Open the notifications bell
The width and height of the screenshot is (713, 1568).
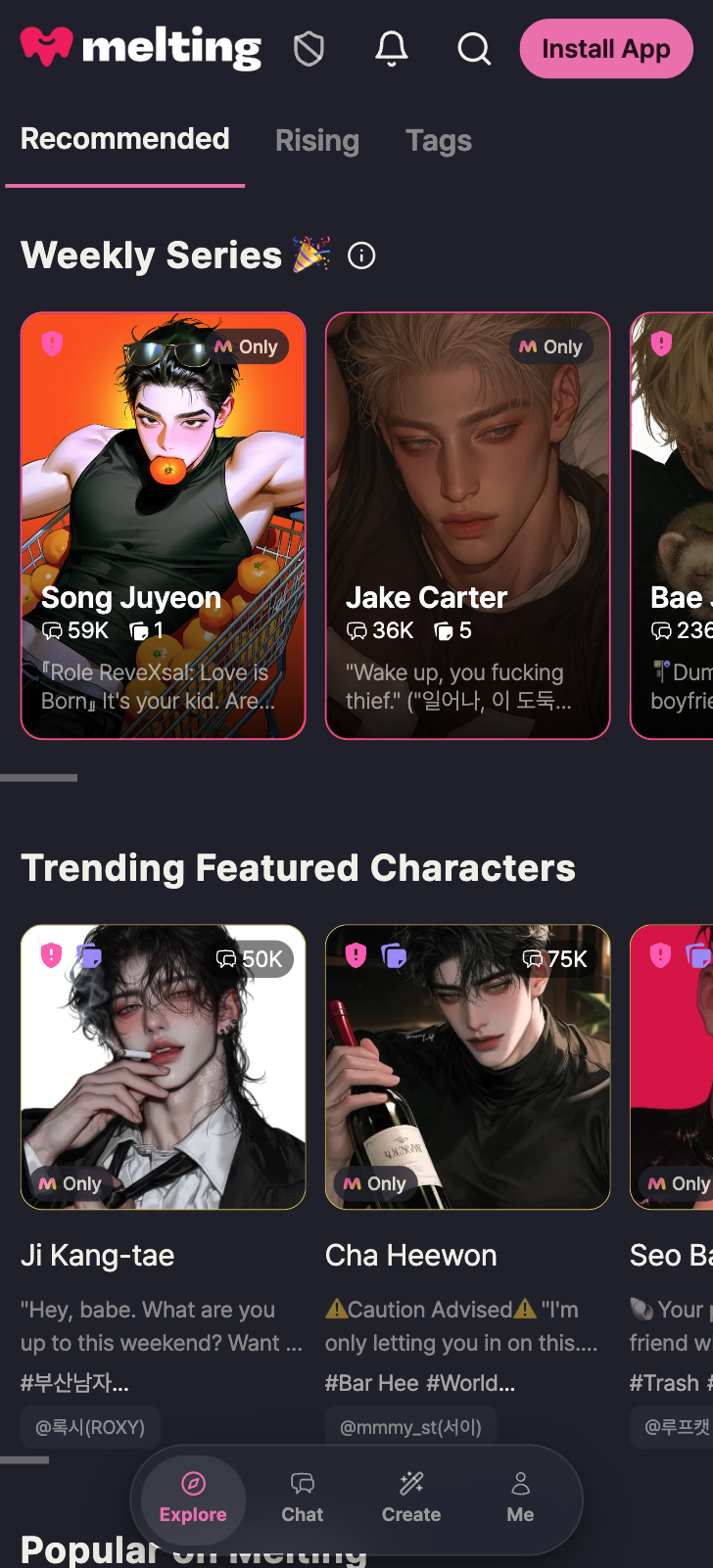tap(392, 48)
